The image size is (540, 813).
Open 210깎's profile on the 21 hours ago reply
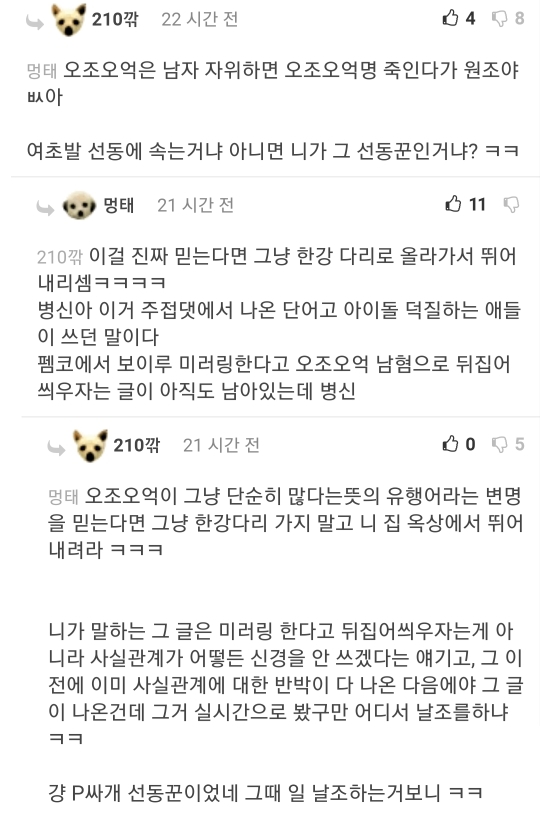coord(136,445)
